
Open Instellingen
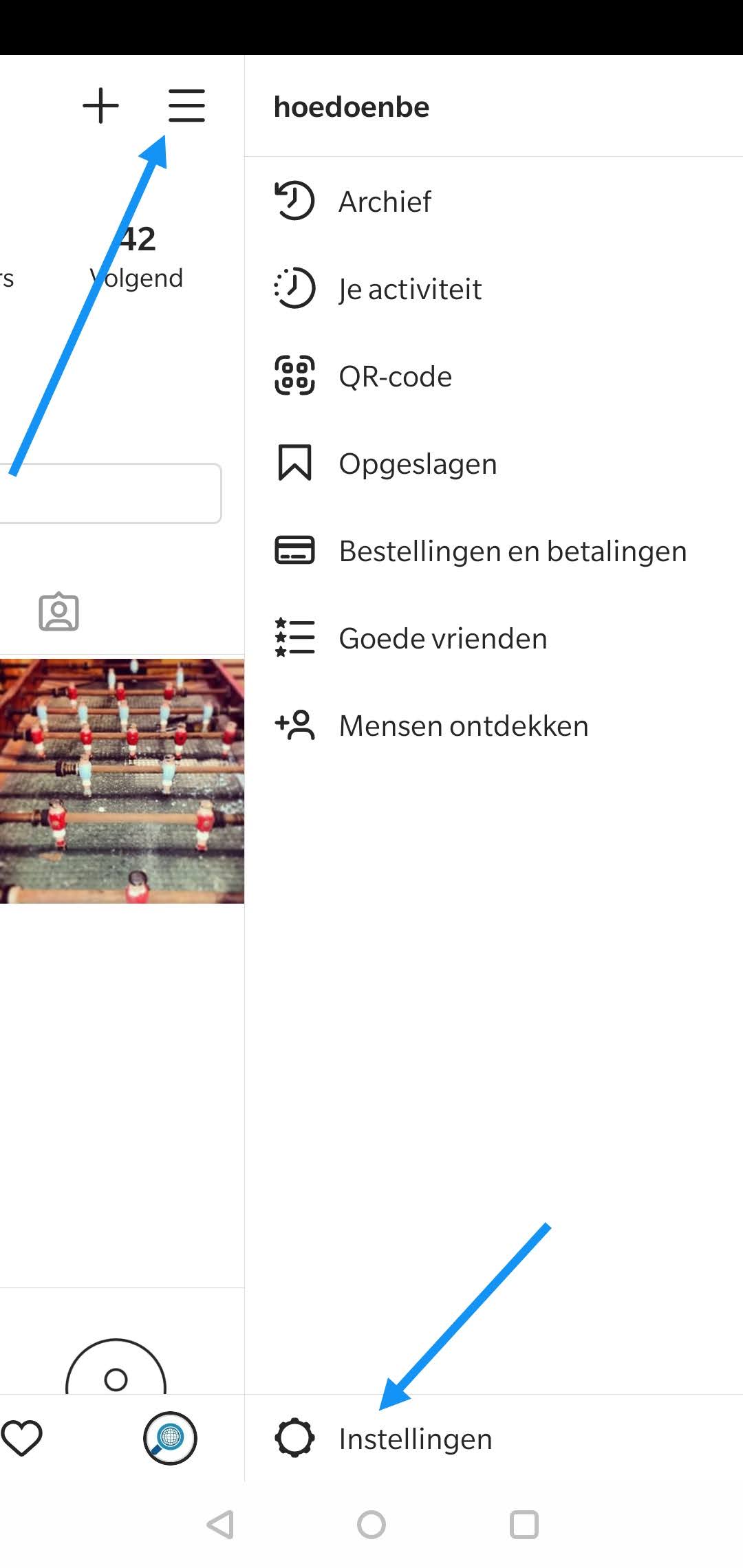415,1439
